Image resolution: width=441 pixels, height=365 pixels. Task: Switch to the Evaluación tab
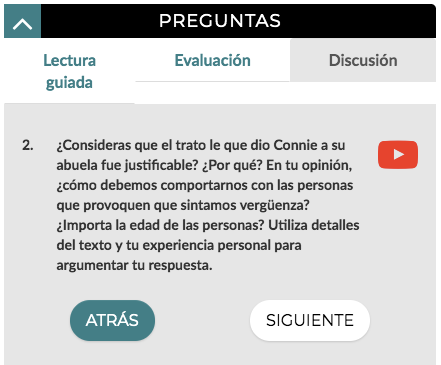pyautogui.click(x=212, y=60)
